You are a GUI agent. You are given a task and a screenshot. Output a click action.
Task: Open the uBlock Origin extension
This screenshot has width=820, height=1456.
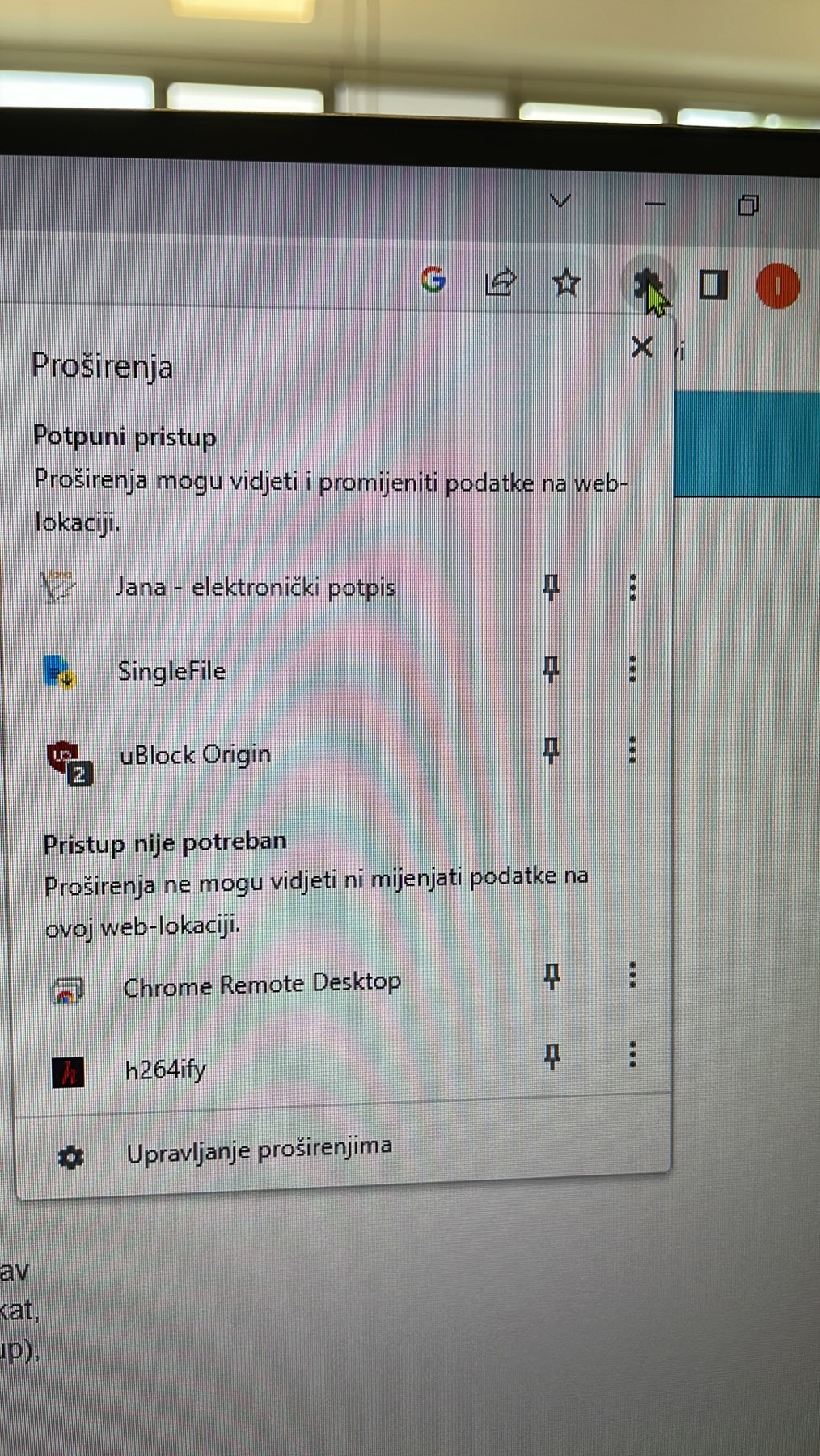click(x=195, y=754)
